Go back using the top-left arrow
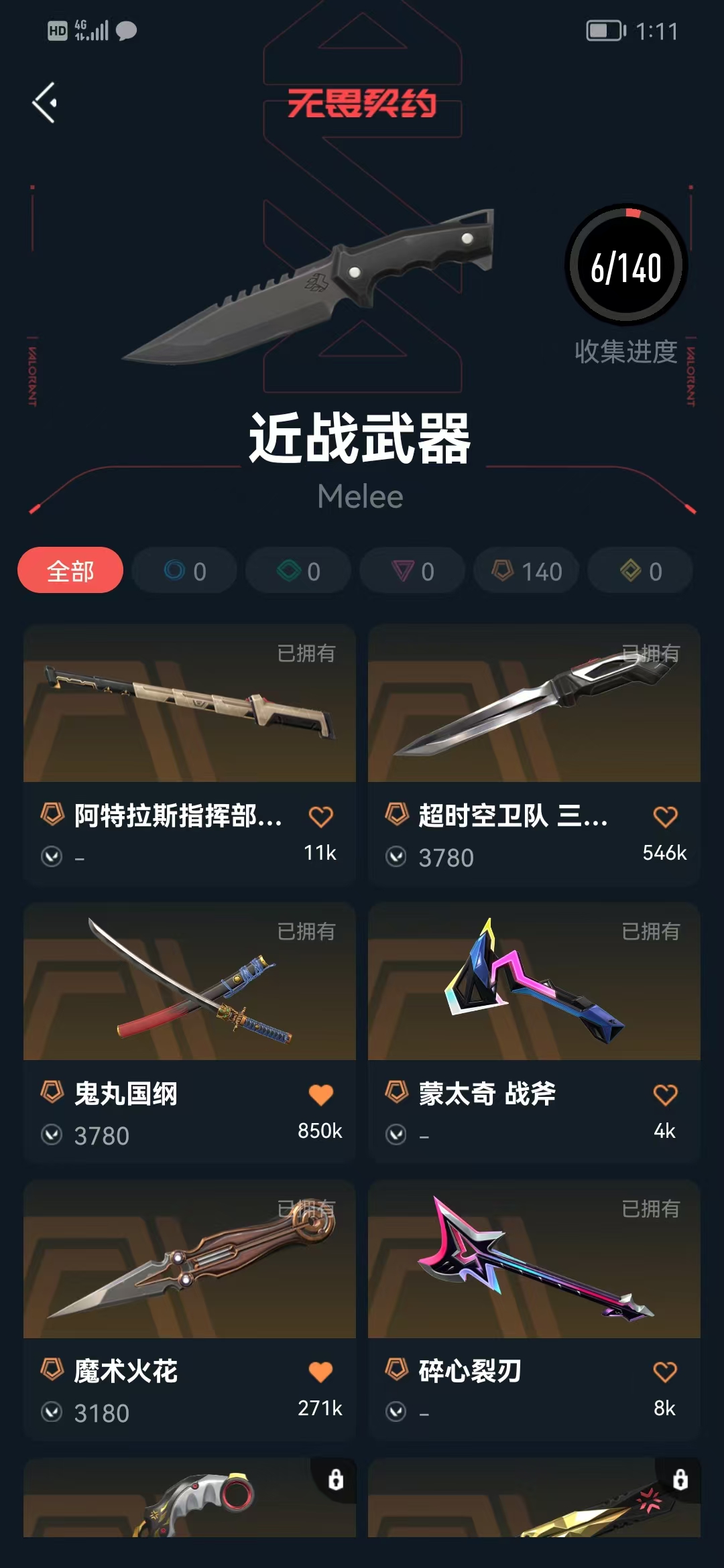 click(x=44, y=103)
